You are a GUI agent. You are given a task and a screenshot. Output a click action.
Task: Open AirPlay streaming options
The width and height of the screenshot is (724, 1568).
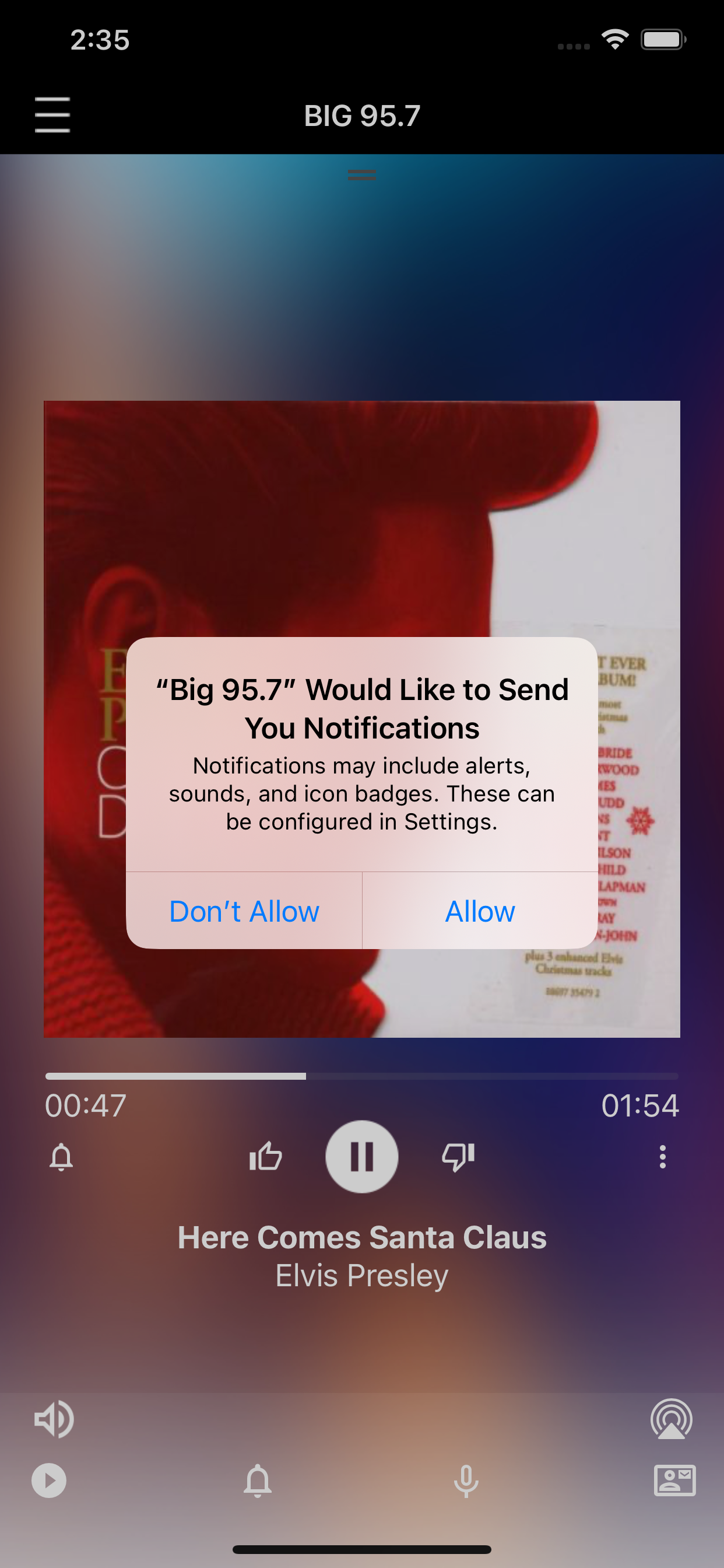[x=671, y=1419]
